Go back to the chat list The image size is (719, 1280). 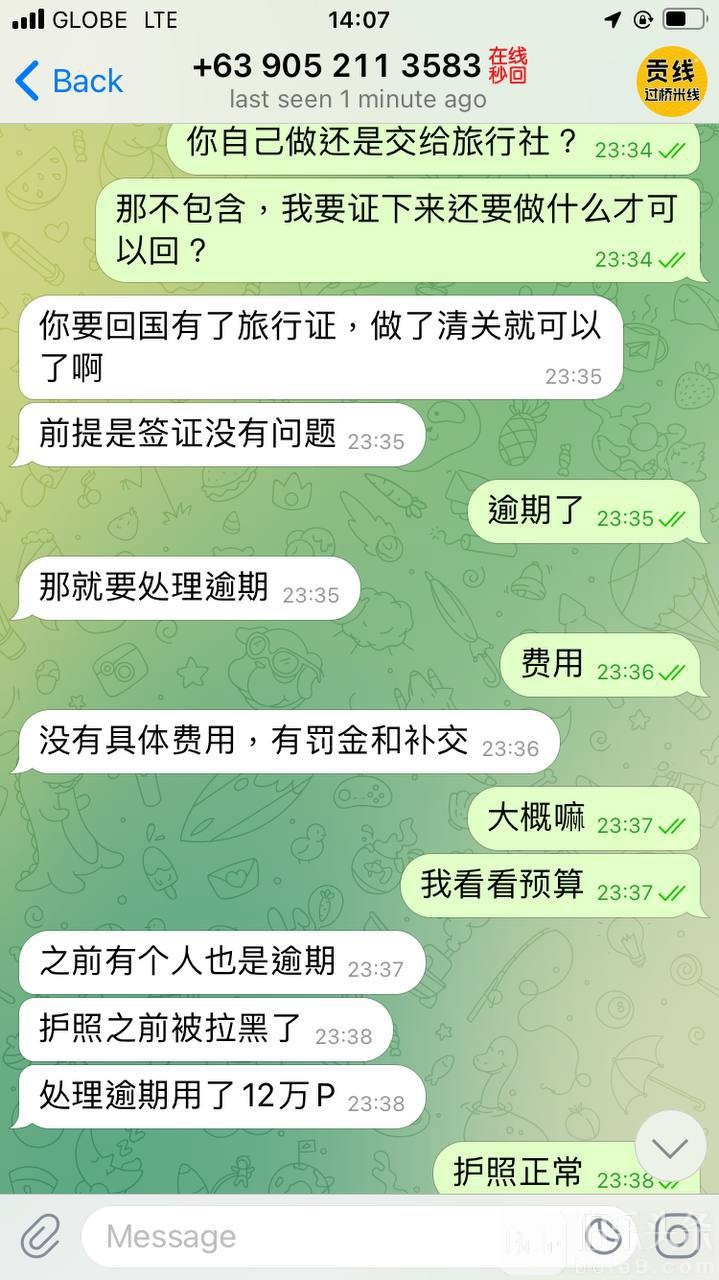(x=68, y=81)
